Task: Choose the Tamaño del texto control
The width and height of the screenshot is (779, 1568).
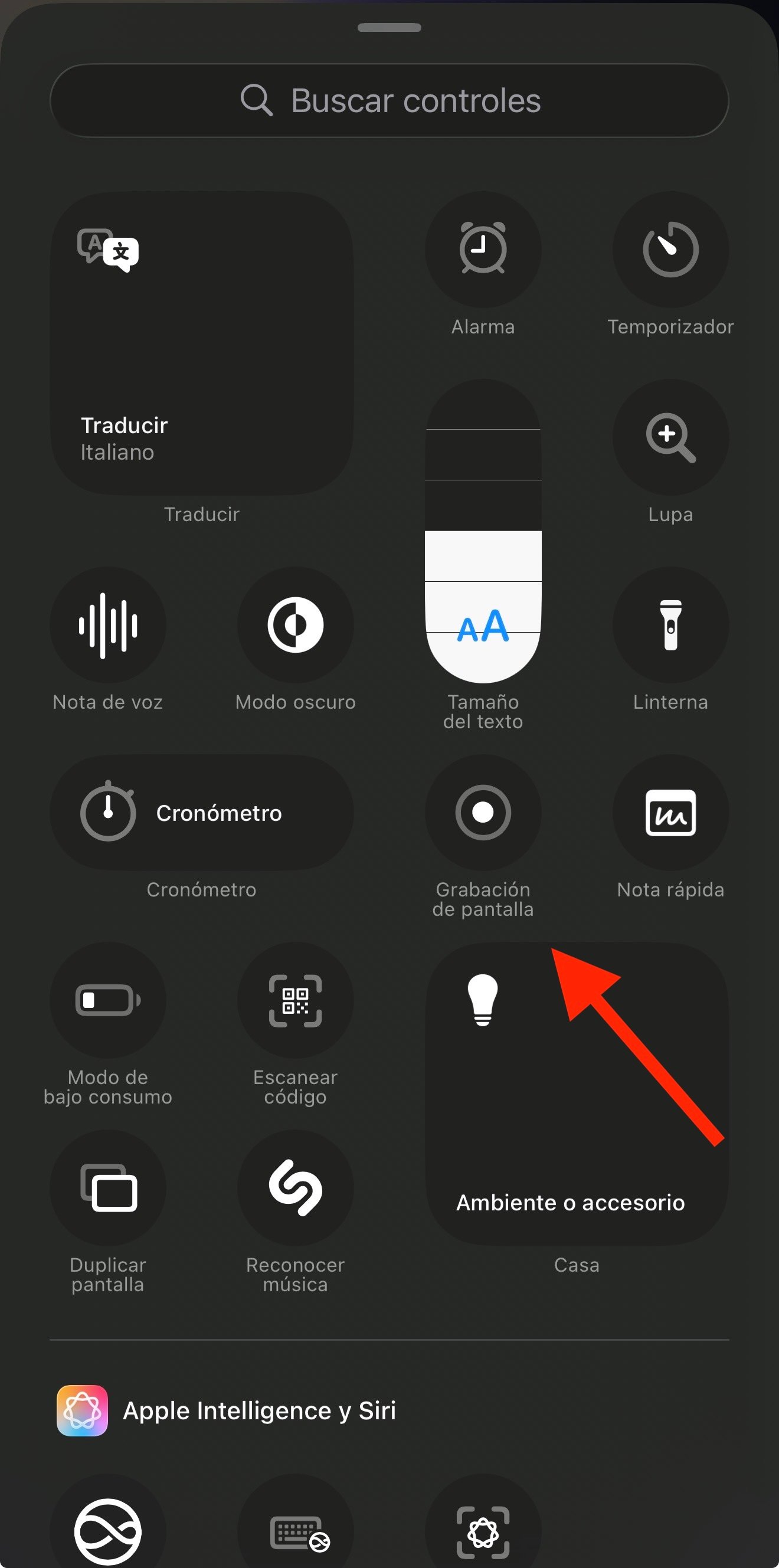Action: pyautogui.click(x=483, y=531)
